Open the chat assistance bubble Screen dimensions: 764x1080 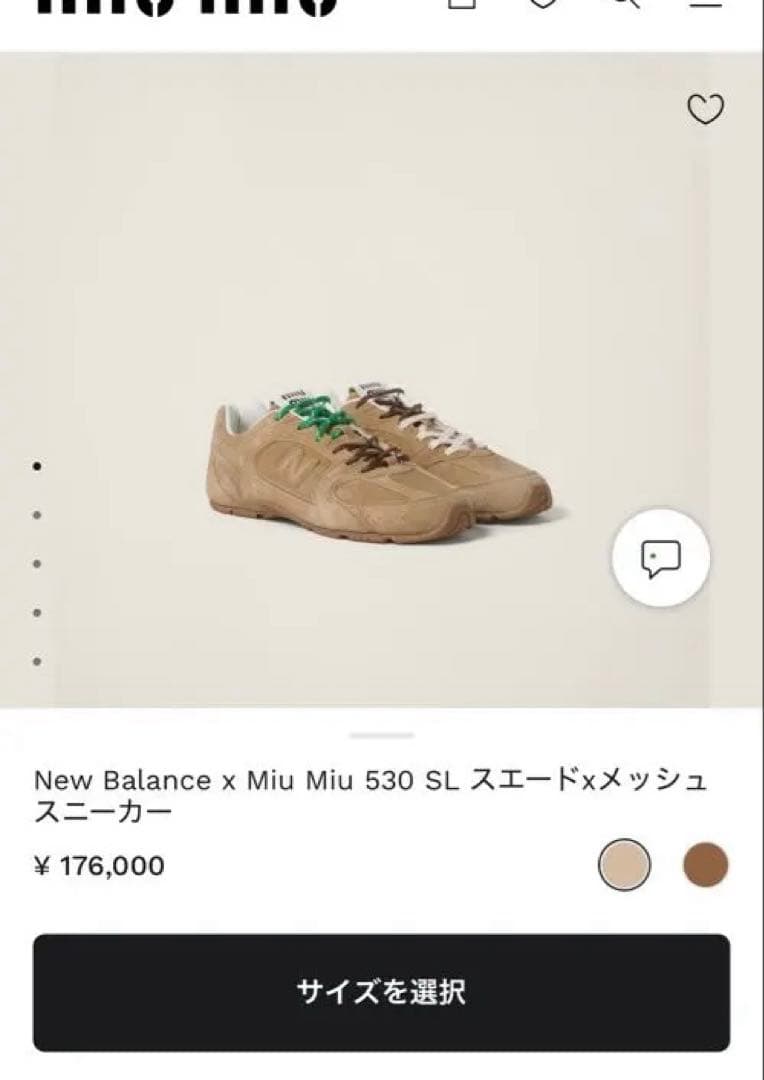660,556
